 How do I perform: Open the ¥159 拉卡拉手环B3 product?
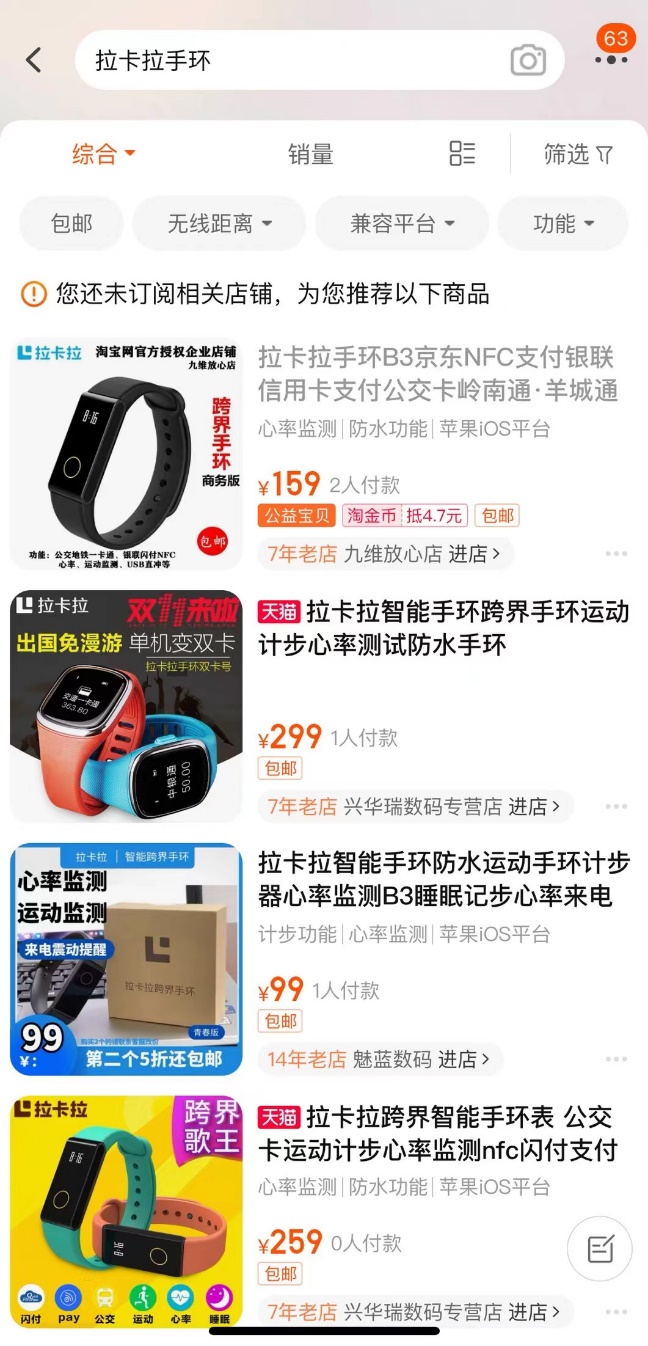click(x=437, y=374)
